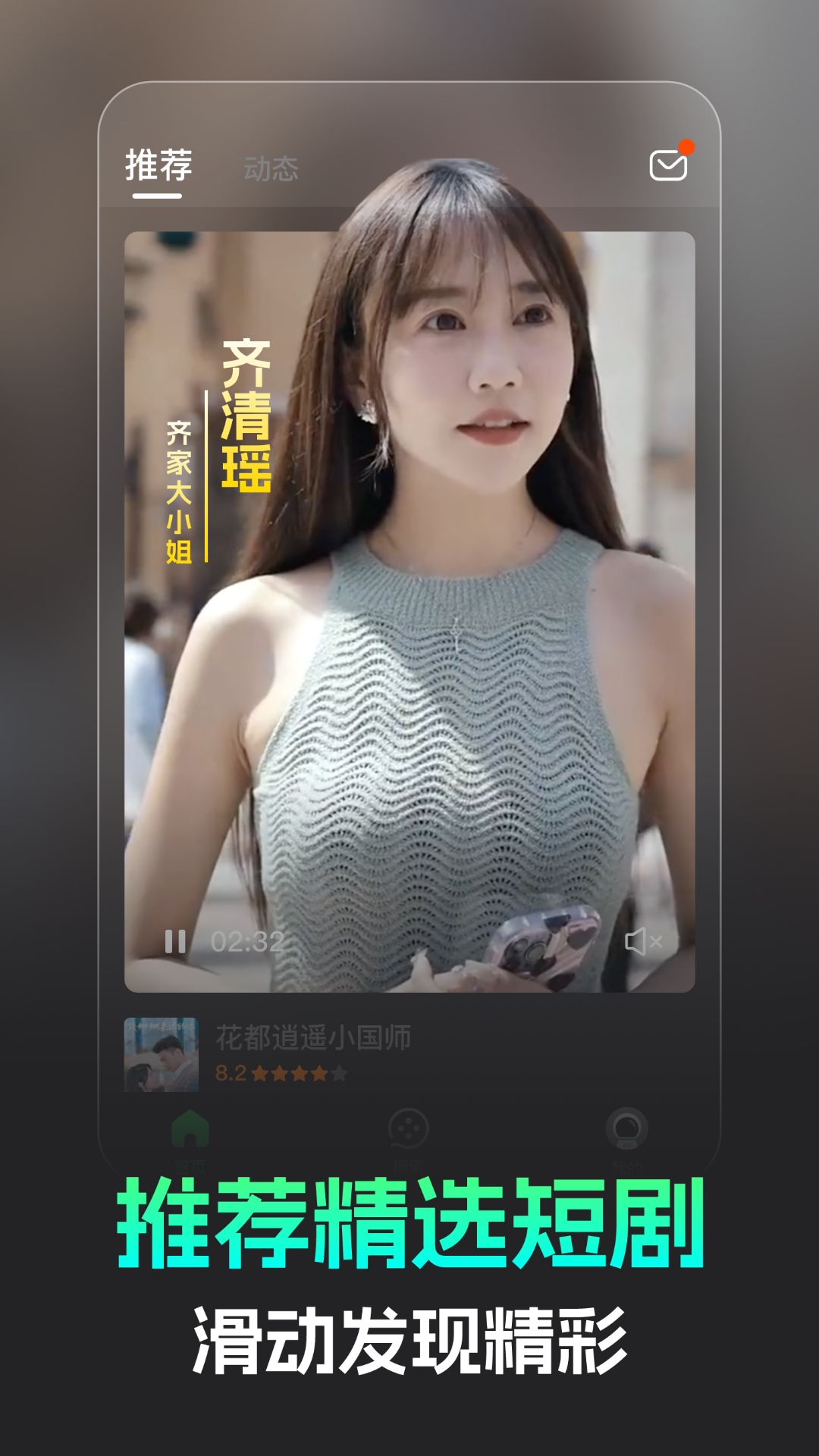Image resolution: width=819 pixels, height=1456 pixels.
Task: Open the 我的 profile icon in bottom bar
Action: click(x=628, y=1130)
